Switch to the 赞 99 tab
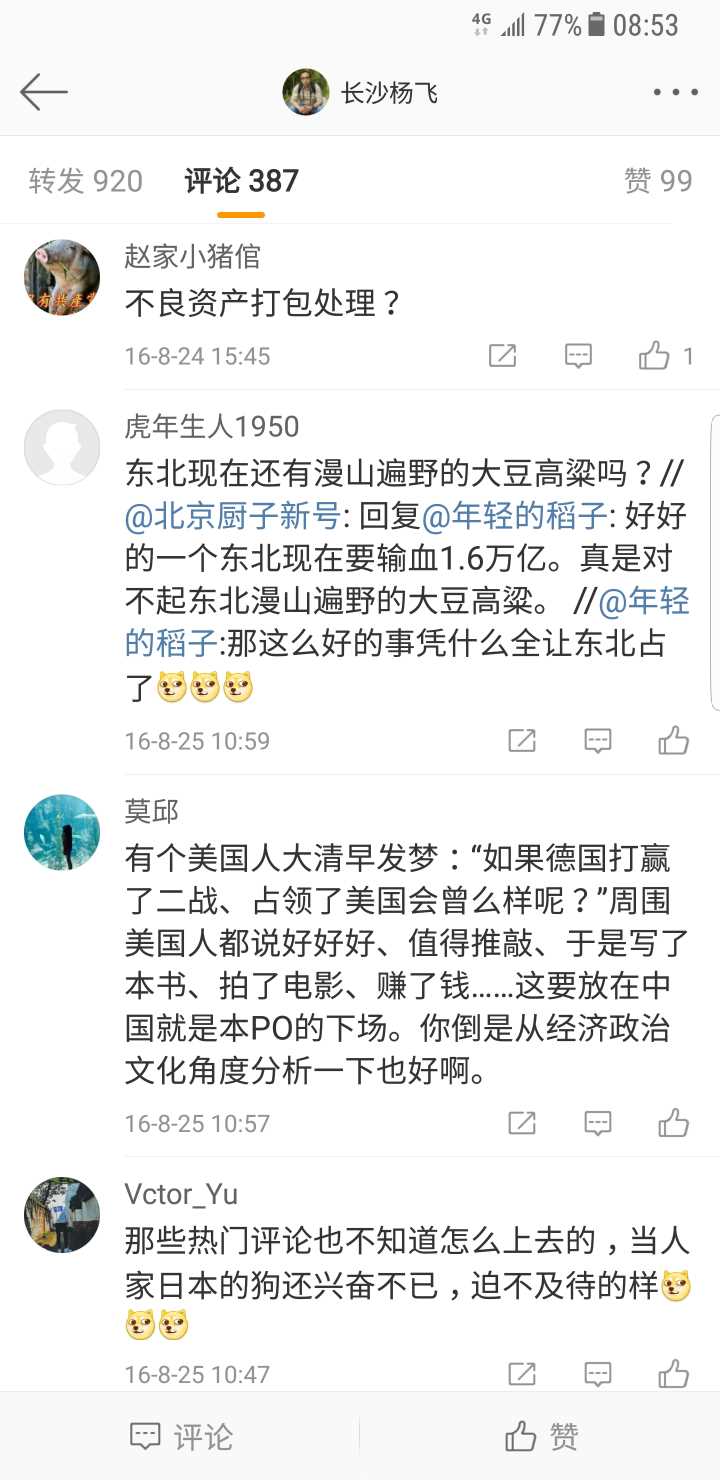Screen dimensions: 720x1480 click(x=657, y=181)
